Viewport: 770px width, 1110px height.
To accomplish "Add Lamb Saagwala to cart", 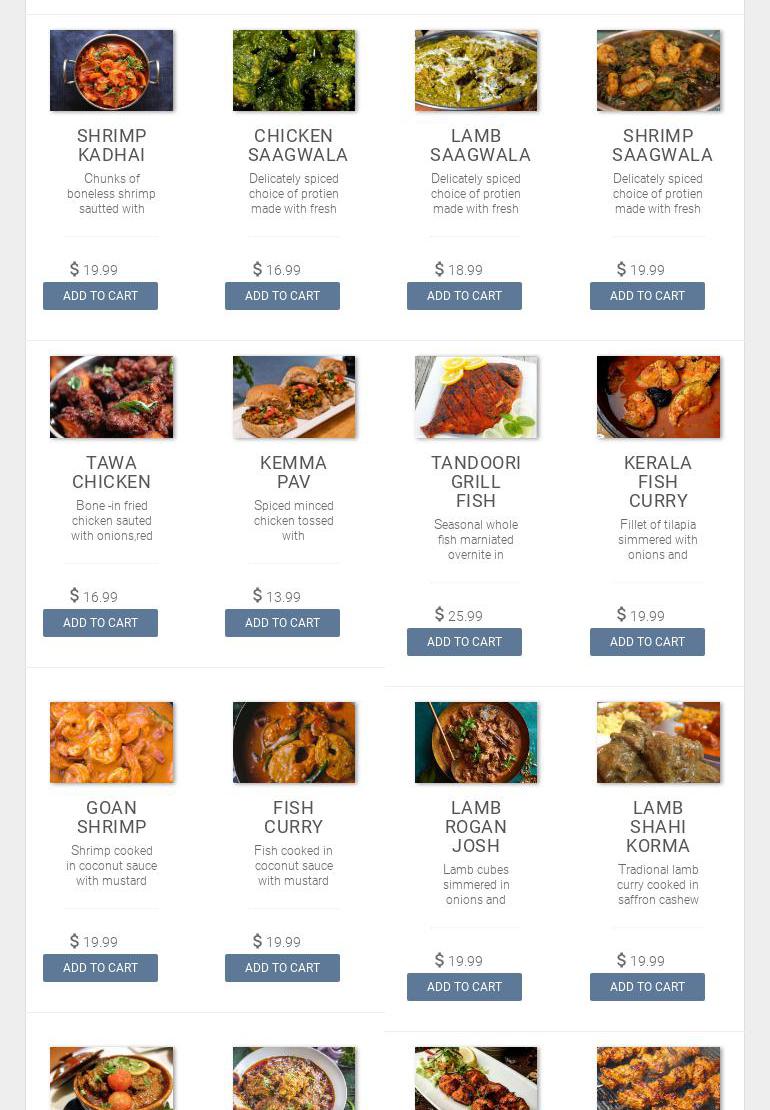I will 464,296.
